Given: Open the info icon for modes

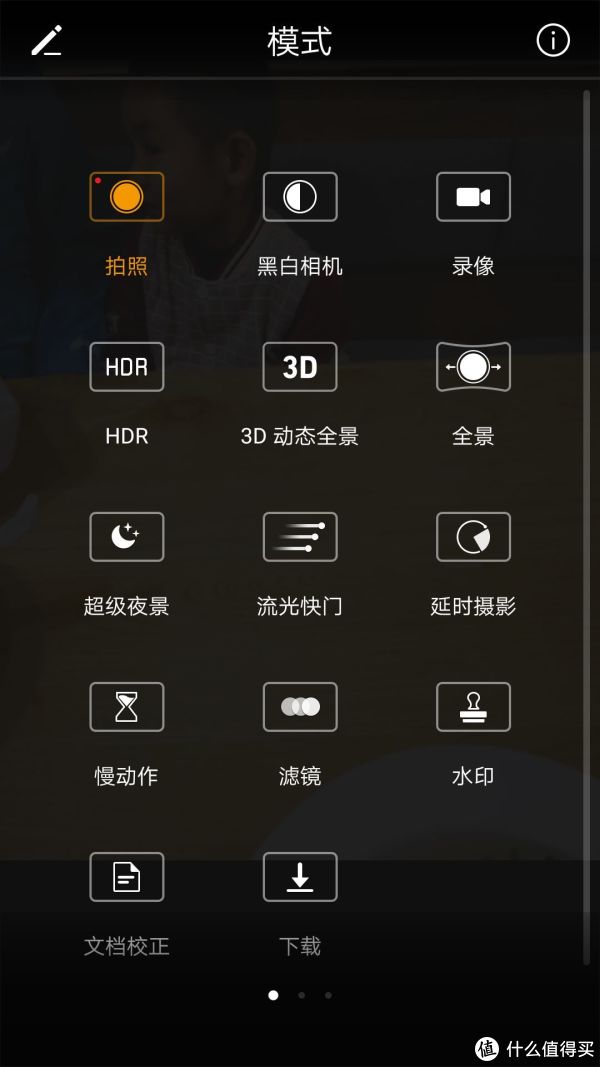Looking at the screenshot, I should [552, 41].
